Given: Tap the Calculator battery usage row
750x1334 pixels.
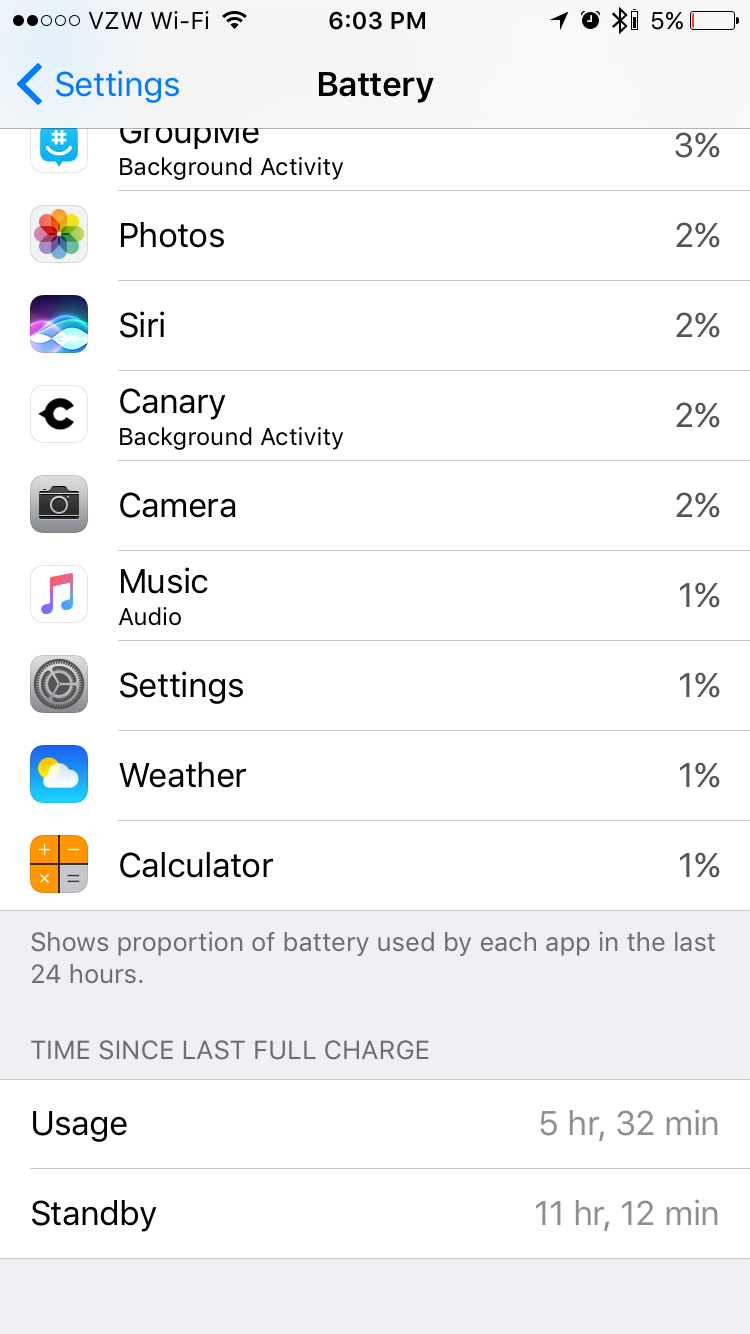Looking at the screenshot, I should tap(375, 866).
